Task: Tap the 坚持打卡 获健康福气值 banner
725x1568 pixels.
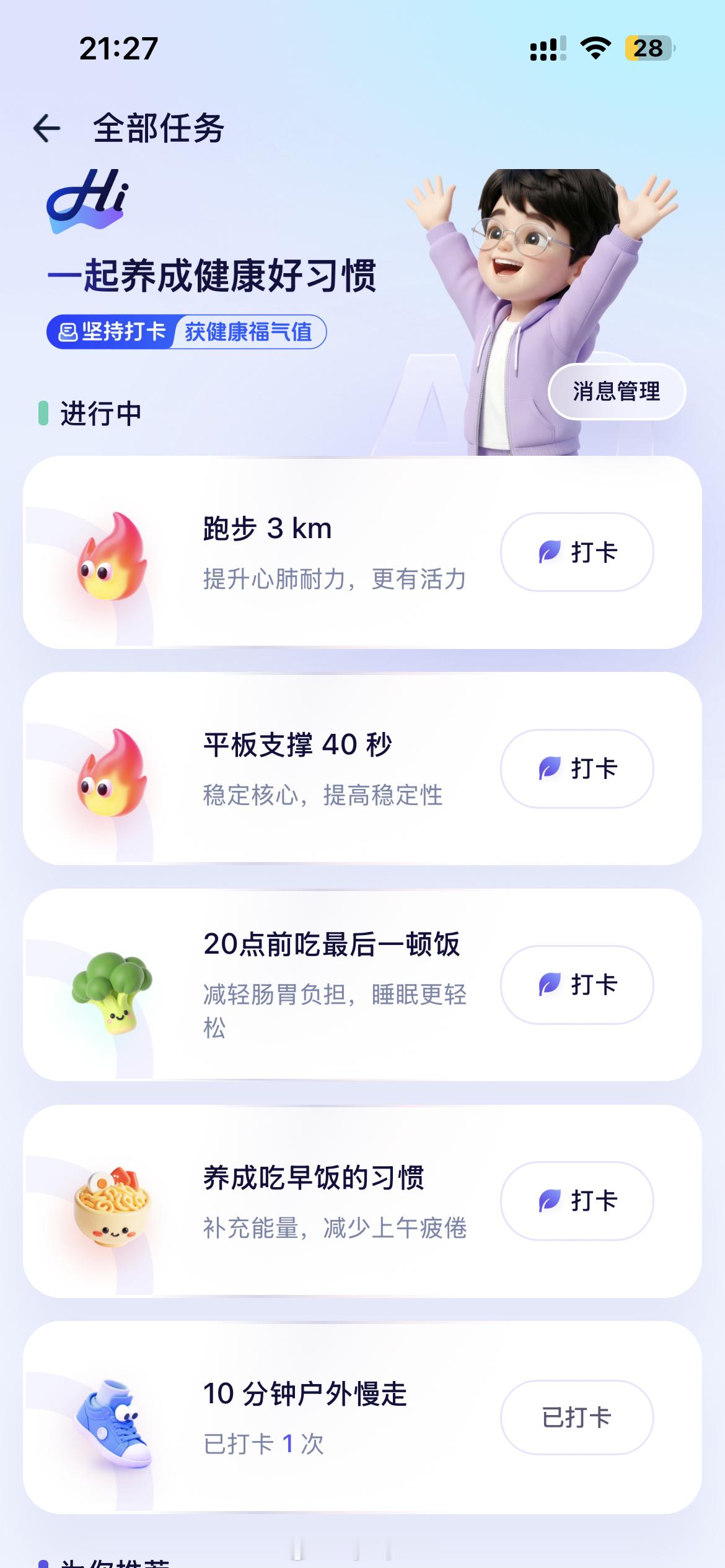Action: point(187,331)
